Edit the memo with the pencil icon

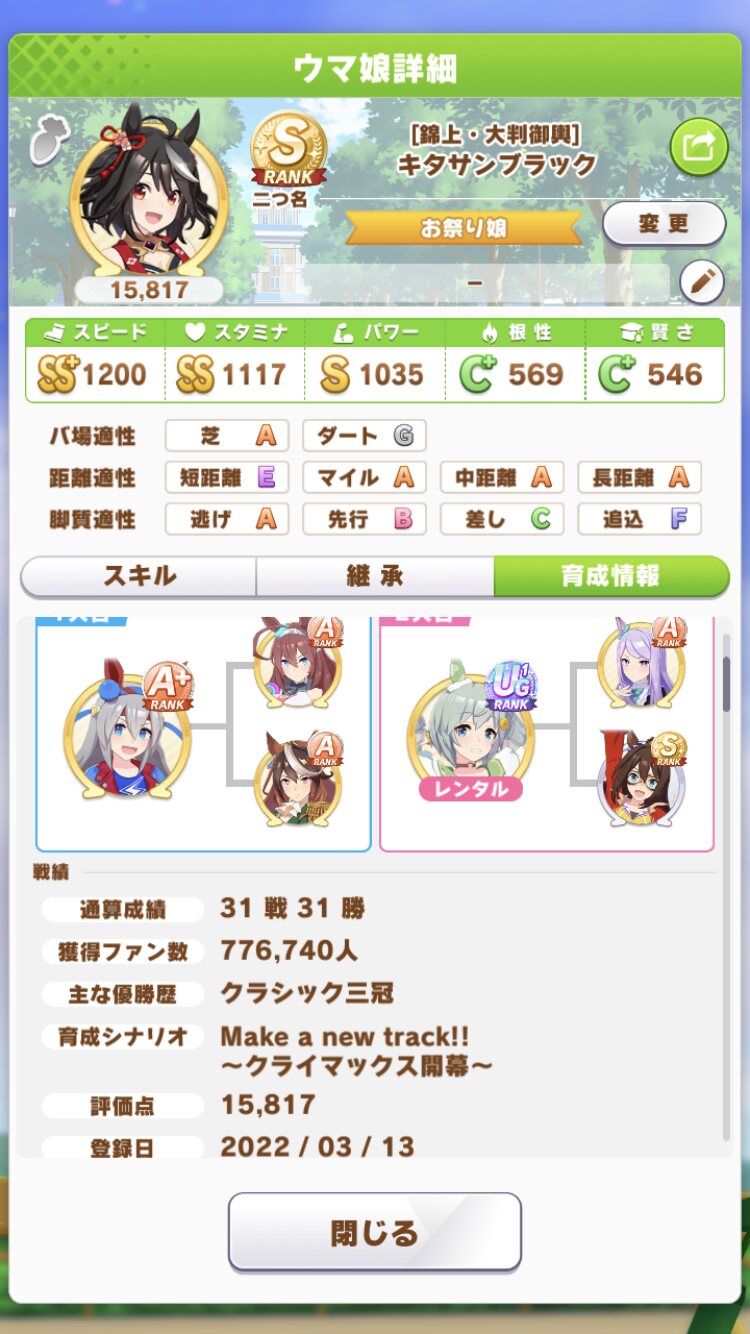[x=701, y=284]
